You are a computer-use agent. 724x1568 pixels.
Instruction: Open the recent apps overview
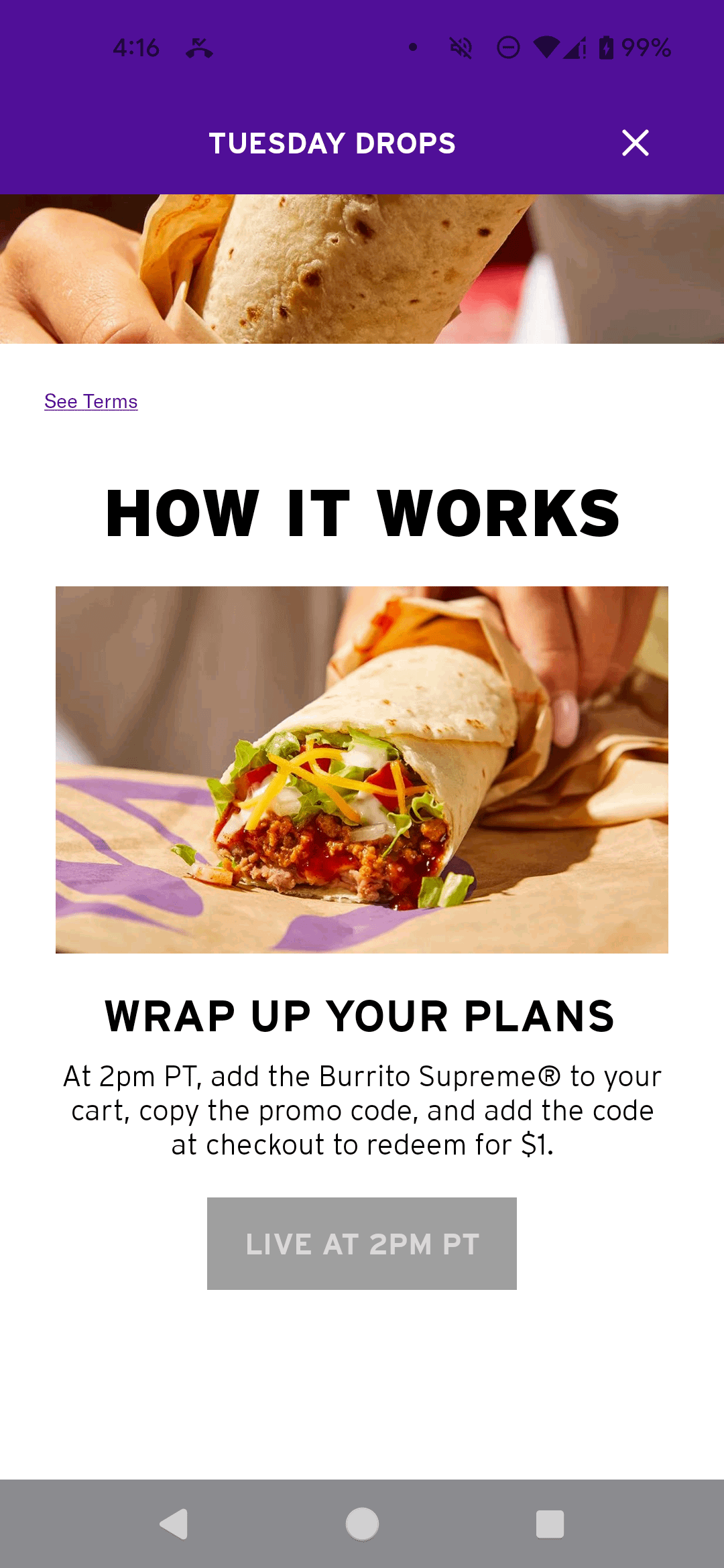tap(550, 1524)
